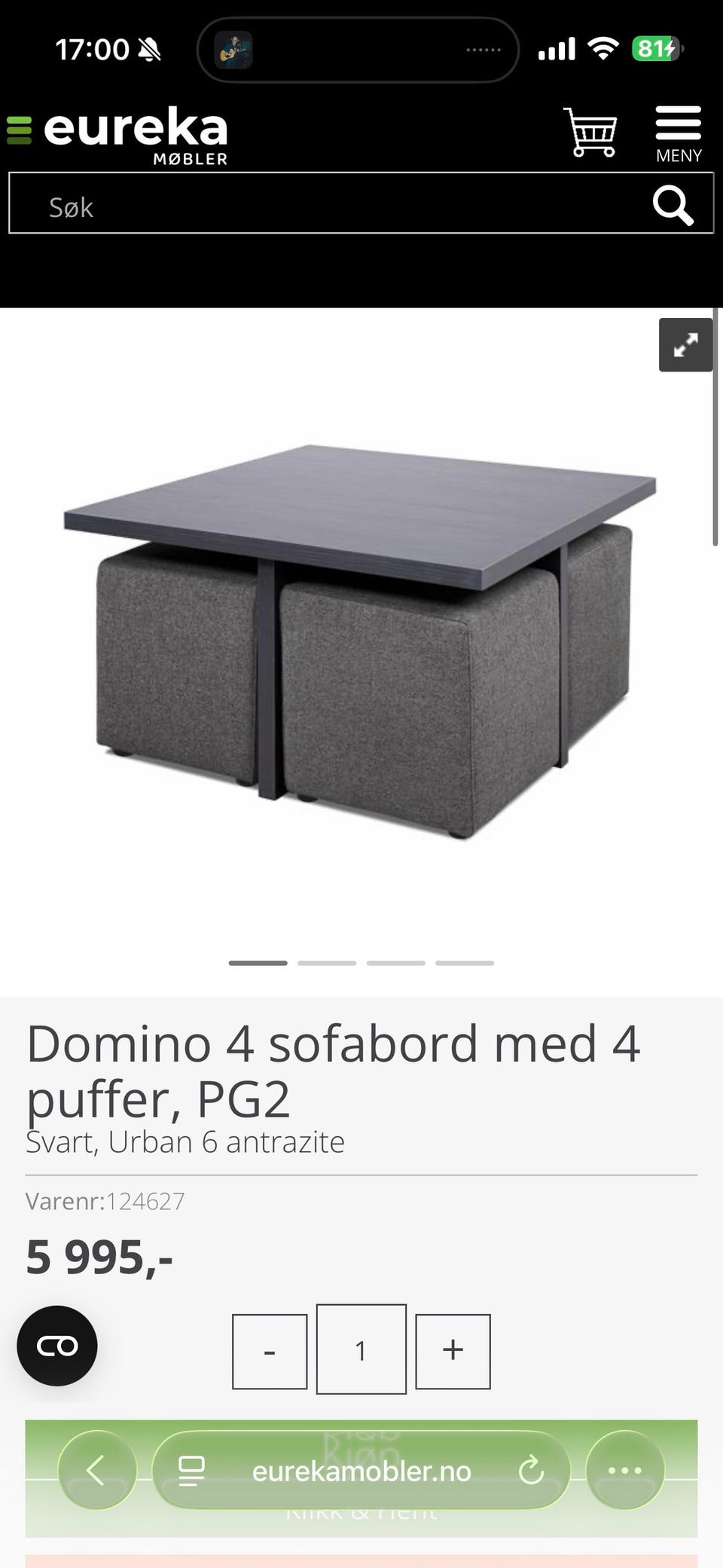This screenshot has width=723, height=1568.
Task: Tap the eurekamobler.no address bar
Action: click(361, 1471)
